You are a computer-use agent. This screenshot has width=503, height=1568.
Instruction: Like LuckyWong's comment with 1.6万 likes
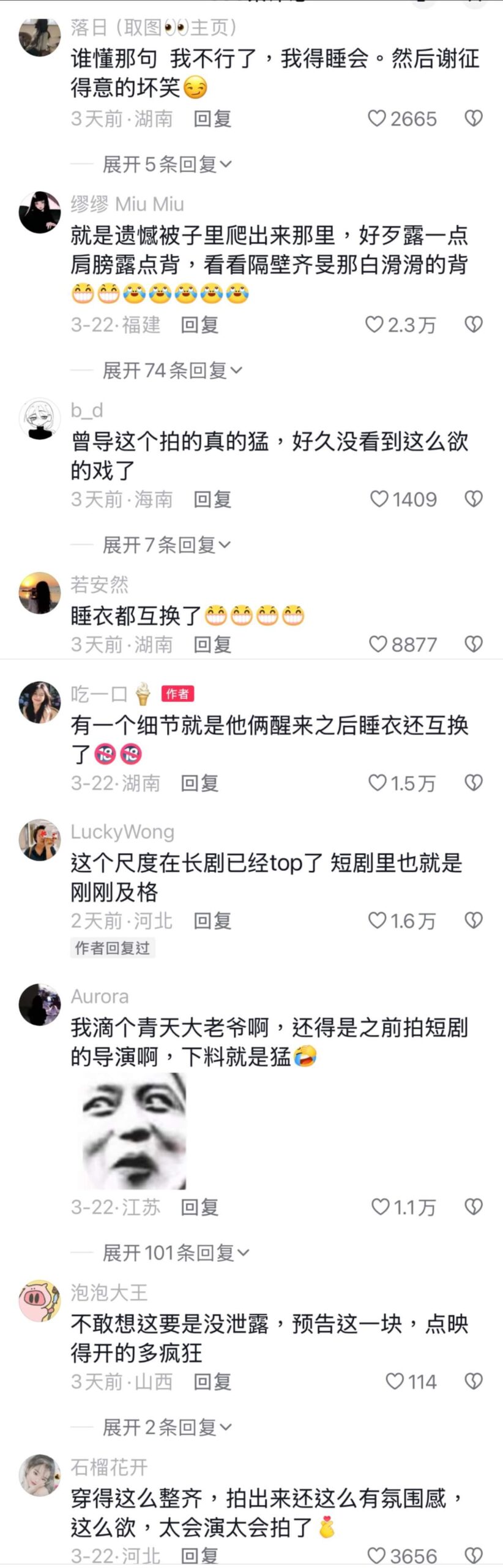point(377,920)
